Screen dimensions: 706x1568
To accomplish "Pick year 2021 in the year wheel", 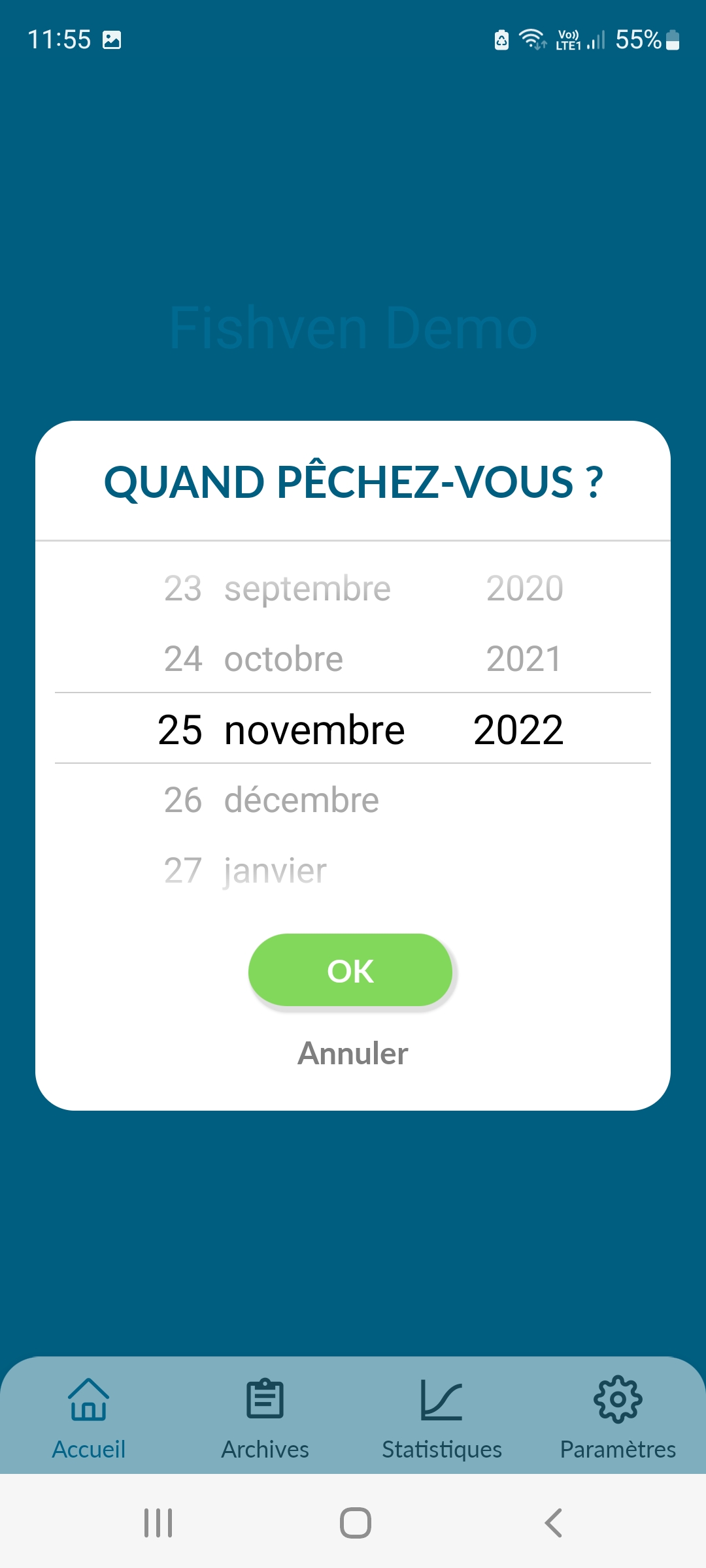I will 524,659.
